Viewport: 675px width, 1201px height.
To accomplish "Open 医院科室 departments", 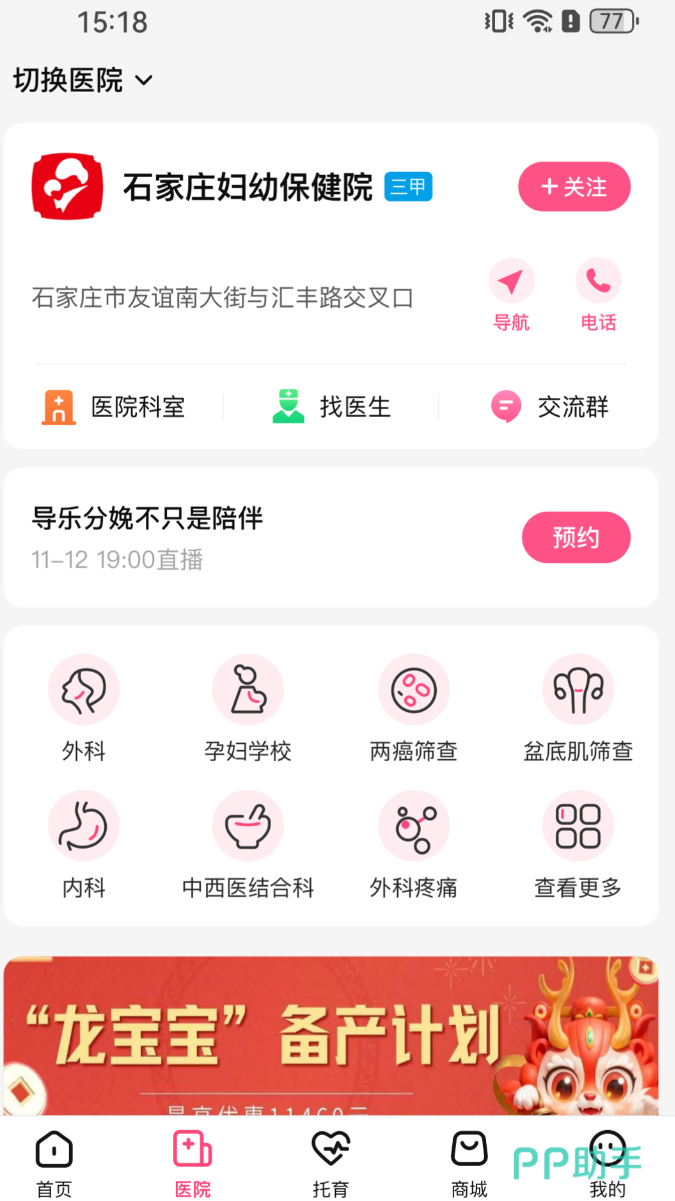I will tap(114, 407).
